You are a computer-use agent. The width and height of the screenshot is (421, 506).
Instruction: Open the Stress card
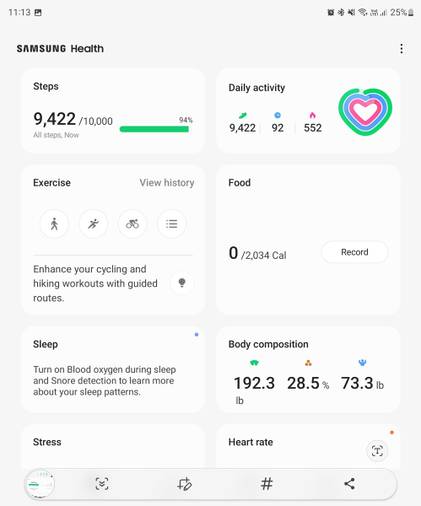coord(113,447)
